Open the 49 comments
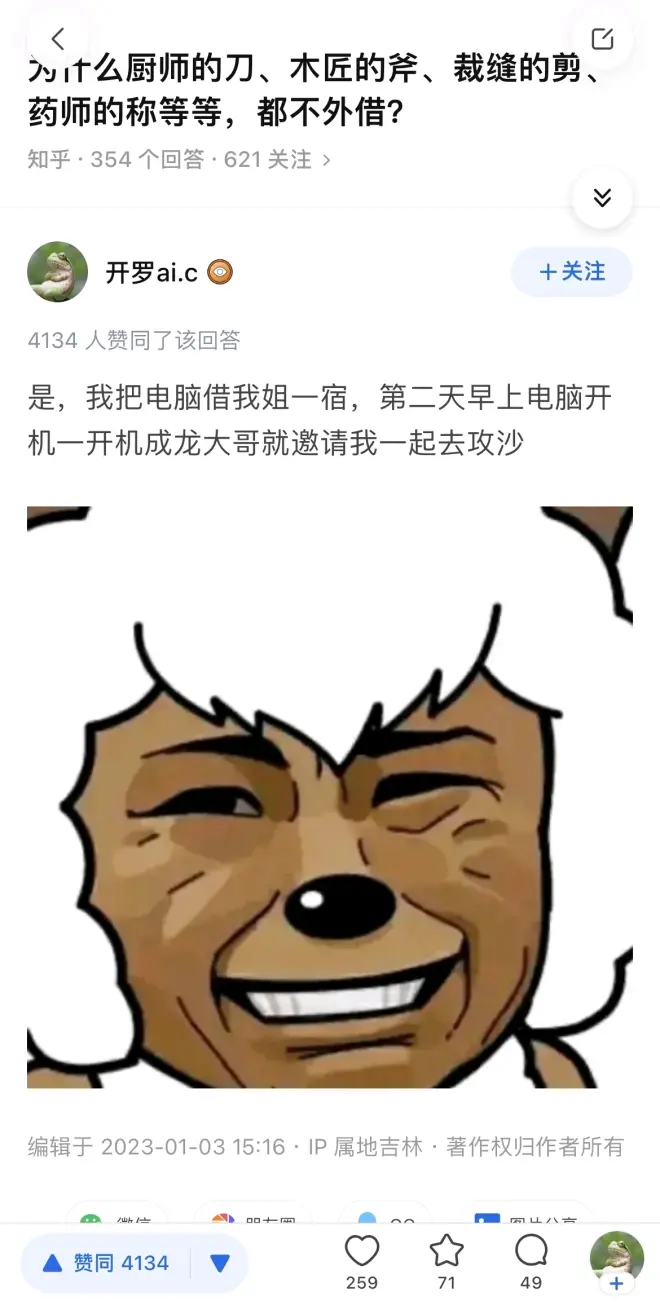The height and width of the screenshot is (1314, 660). pos(531,1252)
